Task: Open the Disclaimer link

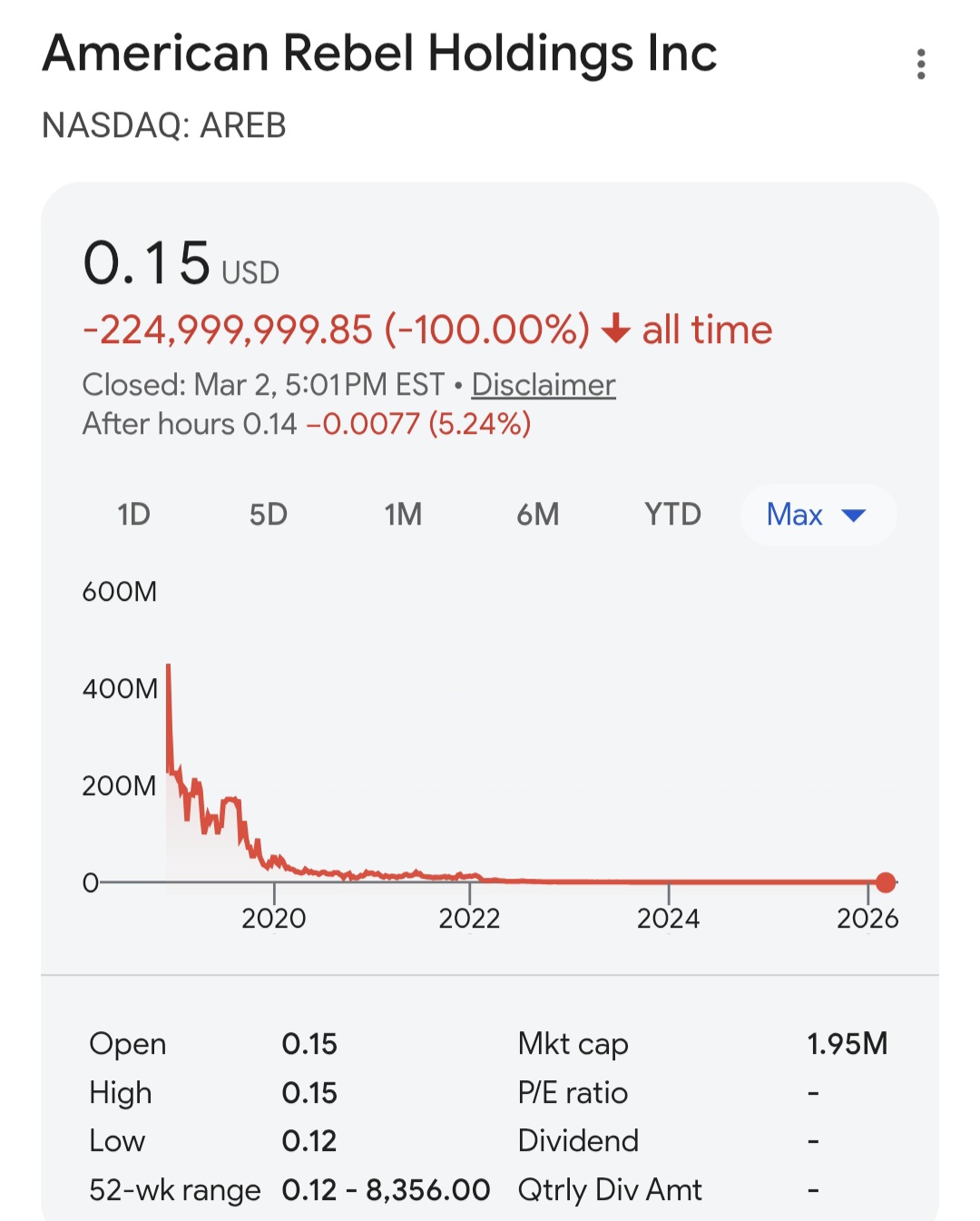Action: (x=544, y=385)
